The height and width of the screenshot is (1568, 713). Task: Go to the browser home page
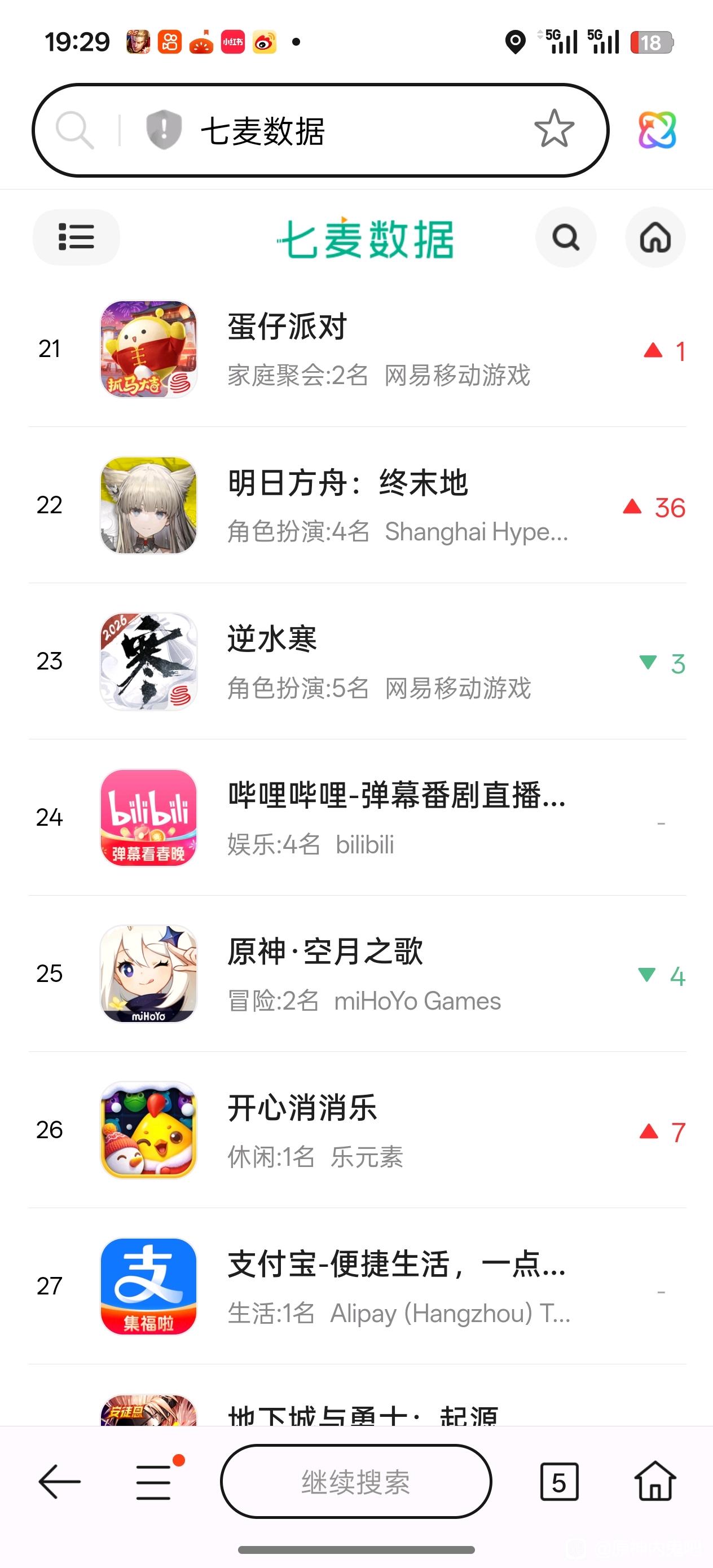[x=655, y=1482]
